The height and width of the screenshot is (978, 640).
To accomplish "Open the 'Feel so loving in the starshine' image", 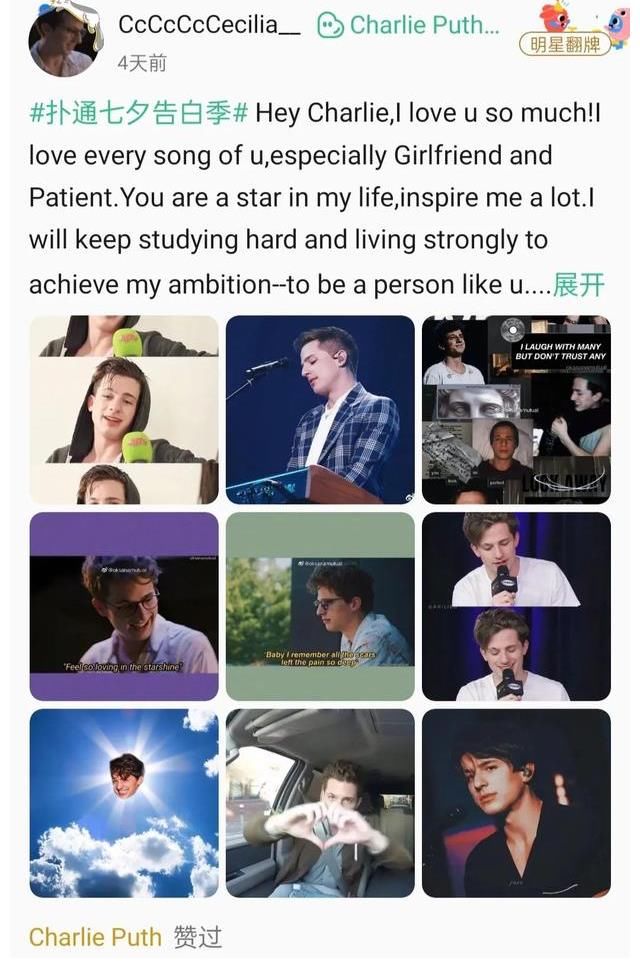I will [x=124, y=606].
